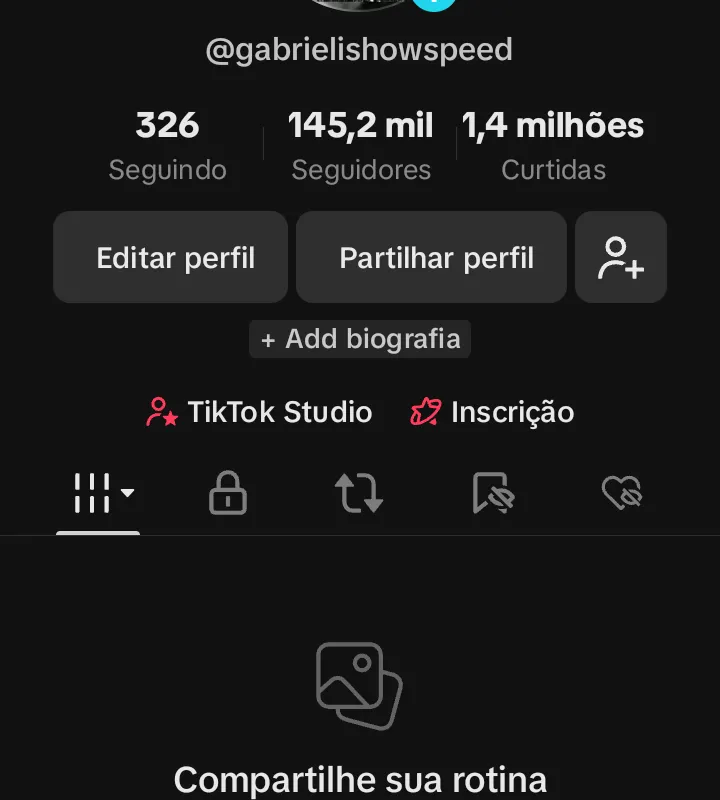Check your Curtidas total

(x=553, y=143)
